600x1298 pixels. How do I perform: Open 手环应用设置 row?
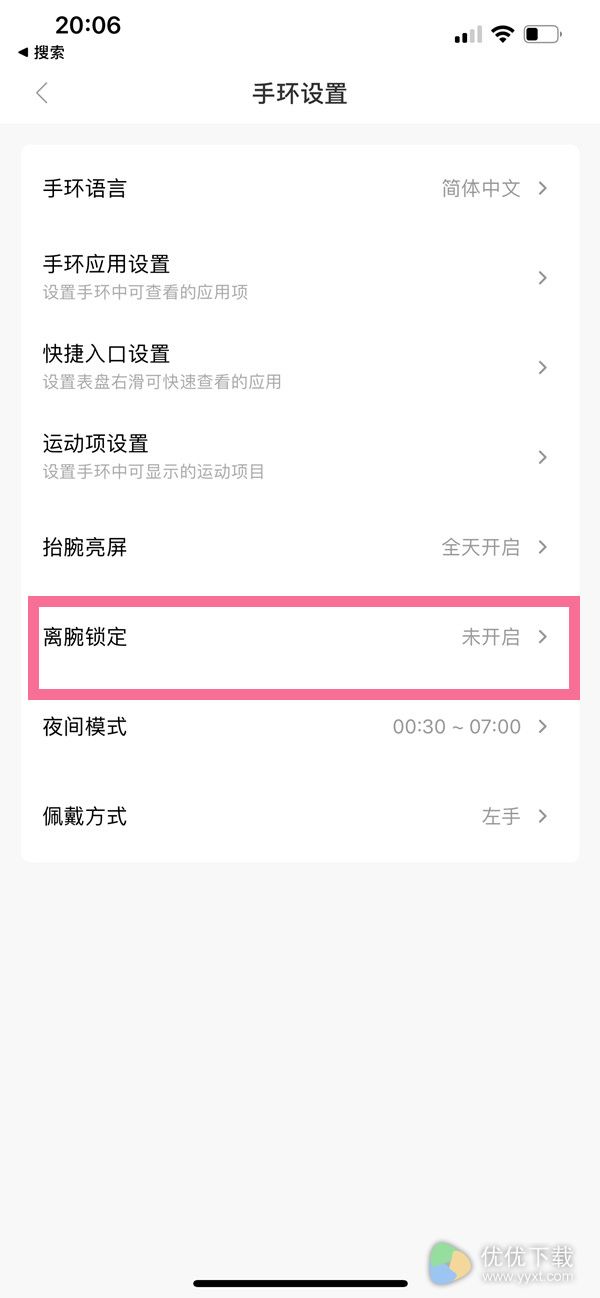point(300,277)
